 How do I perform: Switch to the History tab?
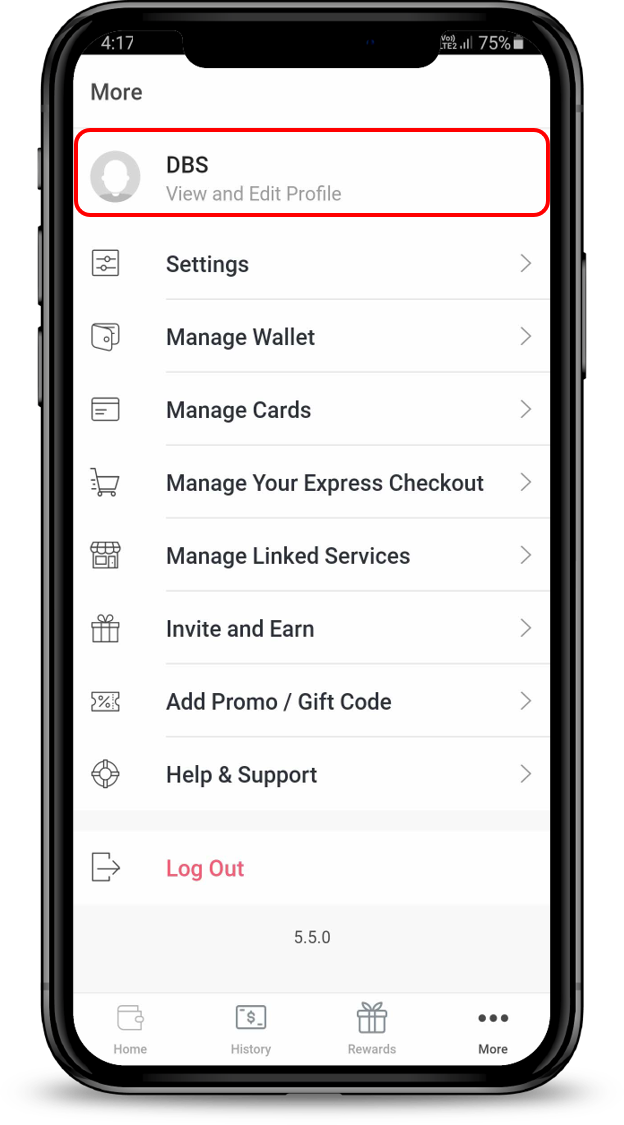pyautogui.click(x=251, y=1030)
